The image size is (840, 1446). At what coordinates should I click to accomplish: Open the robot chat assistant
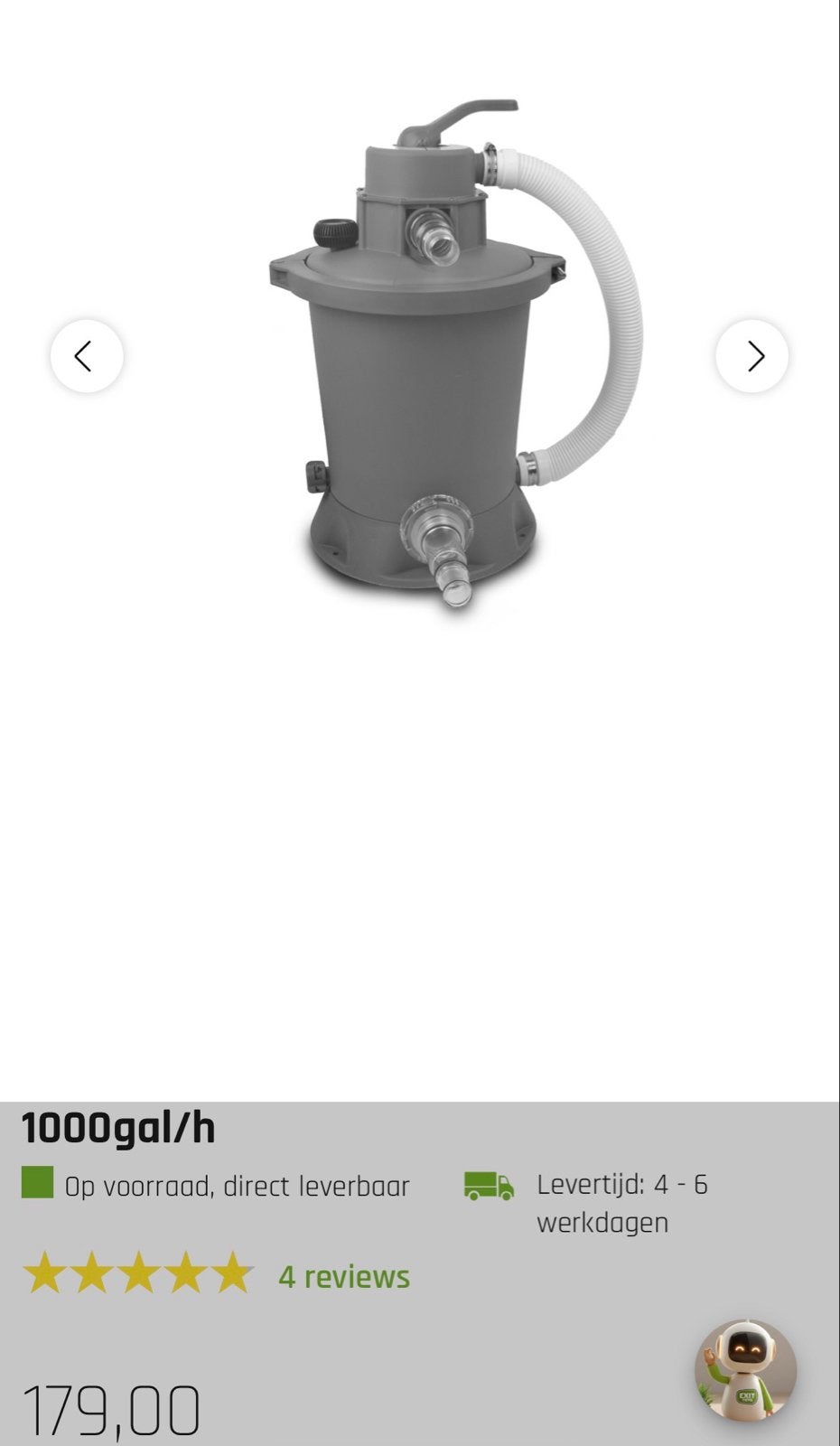745,1371
